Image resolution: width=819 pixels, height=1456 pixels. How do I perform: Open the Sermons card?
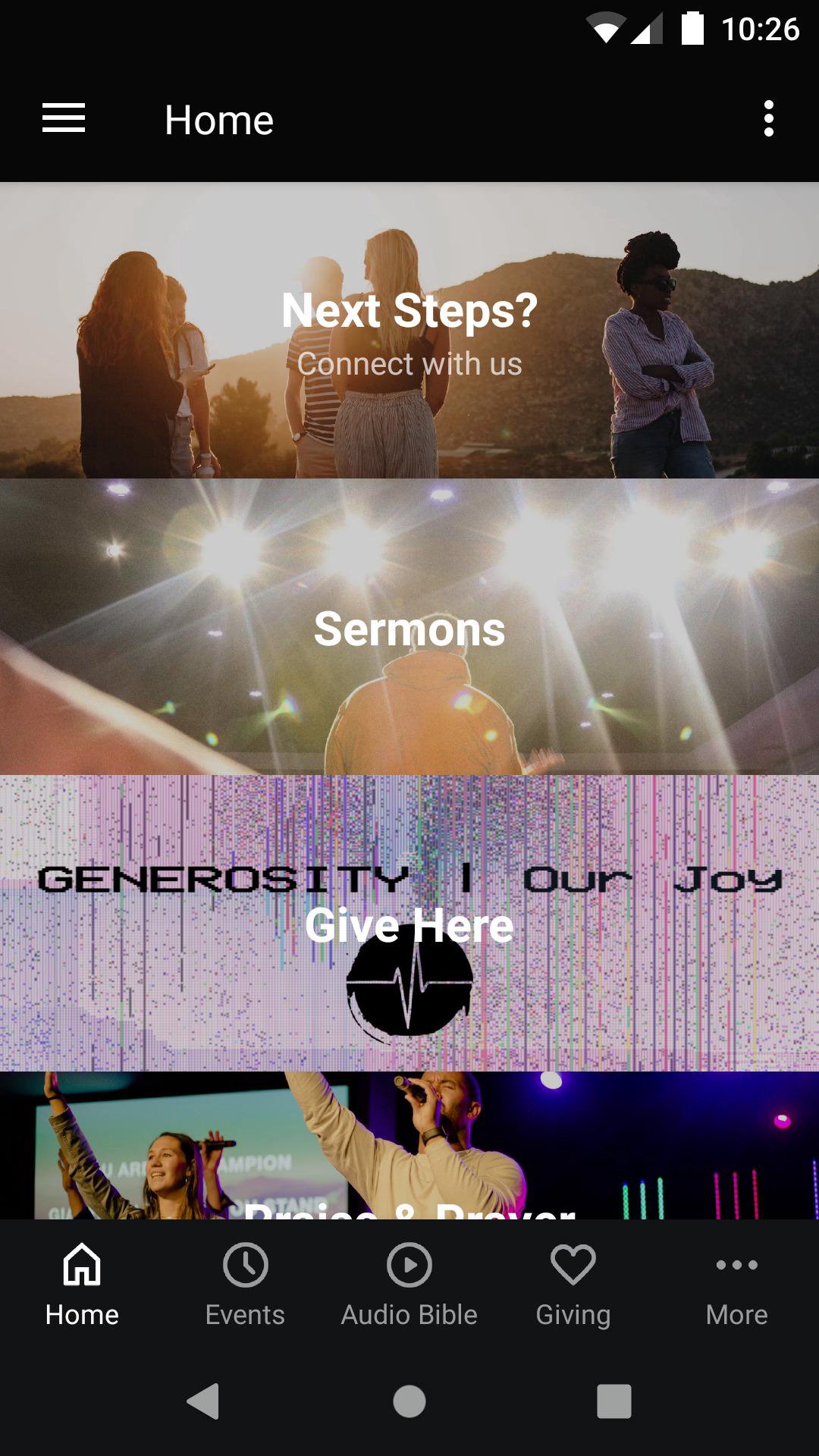[409, 627]
